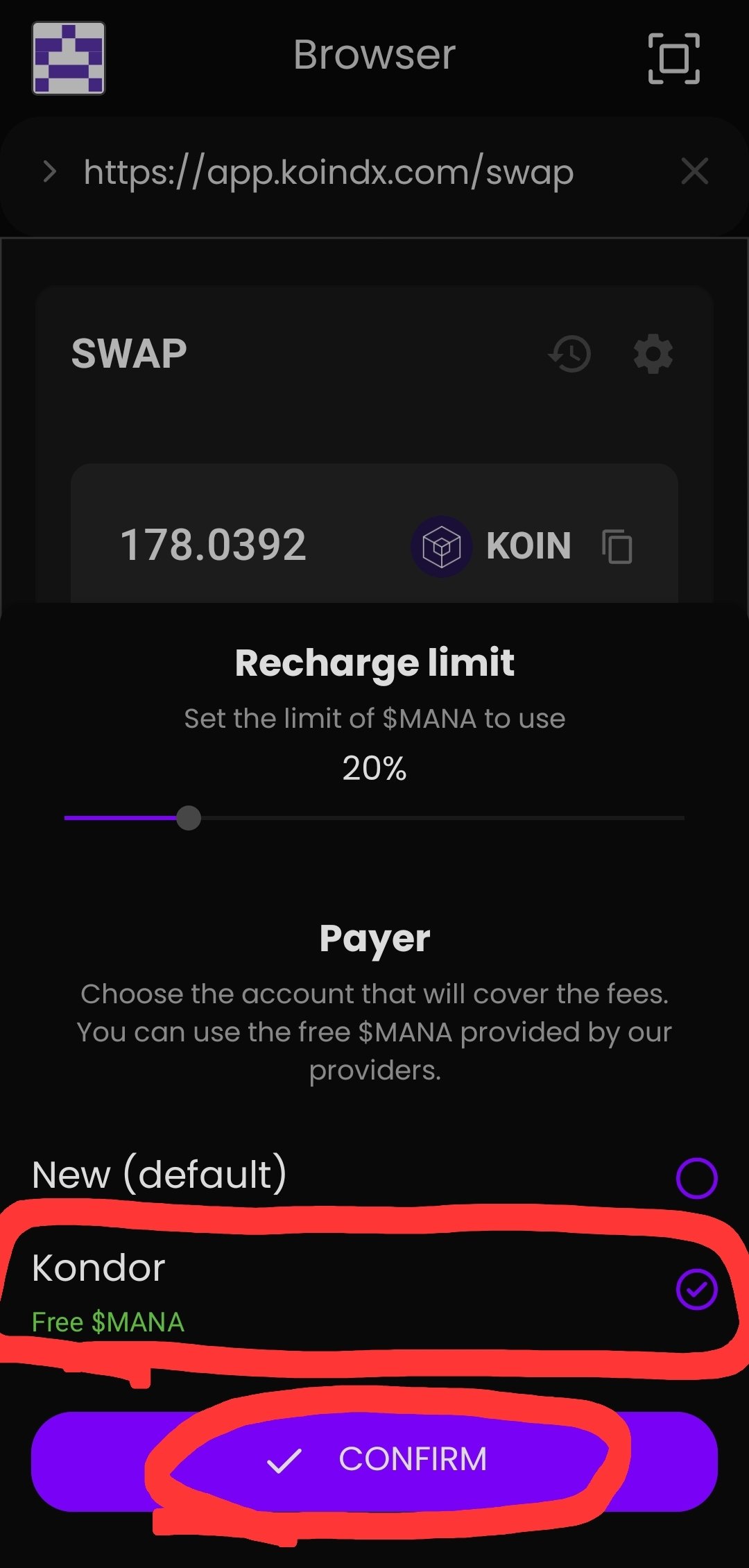Open the QR scanner icon
Viewport: 749px width, 1568px height.
point(673,58)
